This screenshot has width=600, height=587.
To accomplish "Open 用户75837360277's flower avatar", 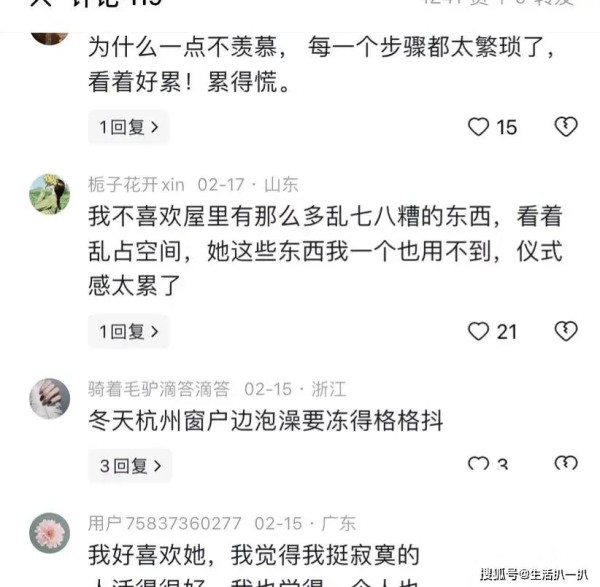I will tap(49, 532).
